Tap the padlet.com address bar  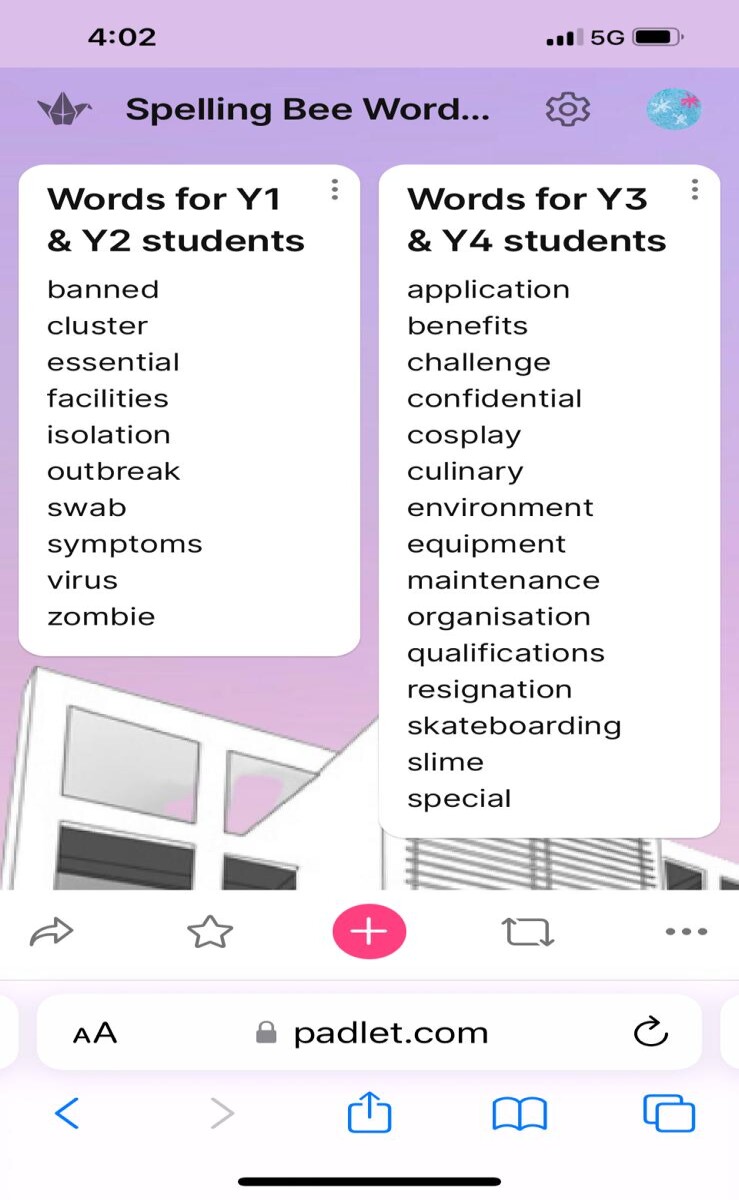[369, 1033]
